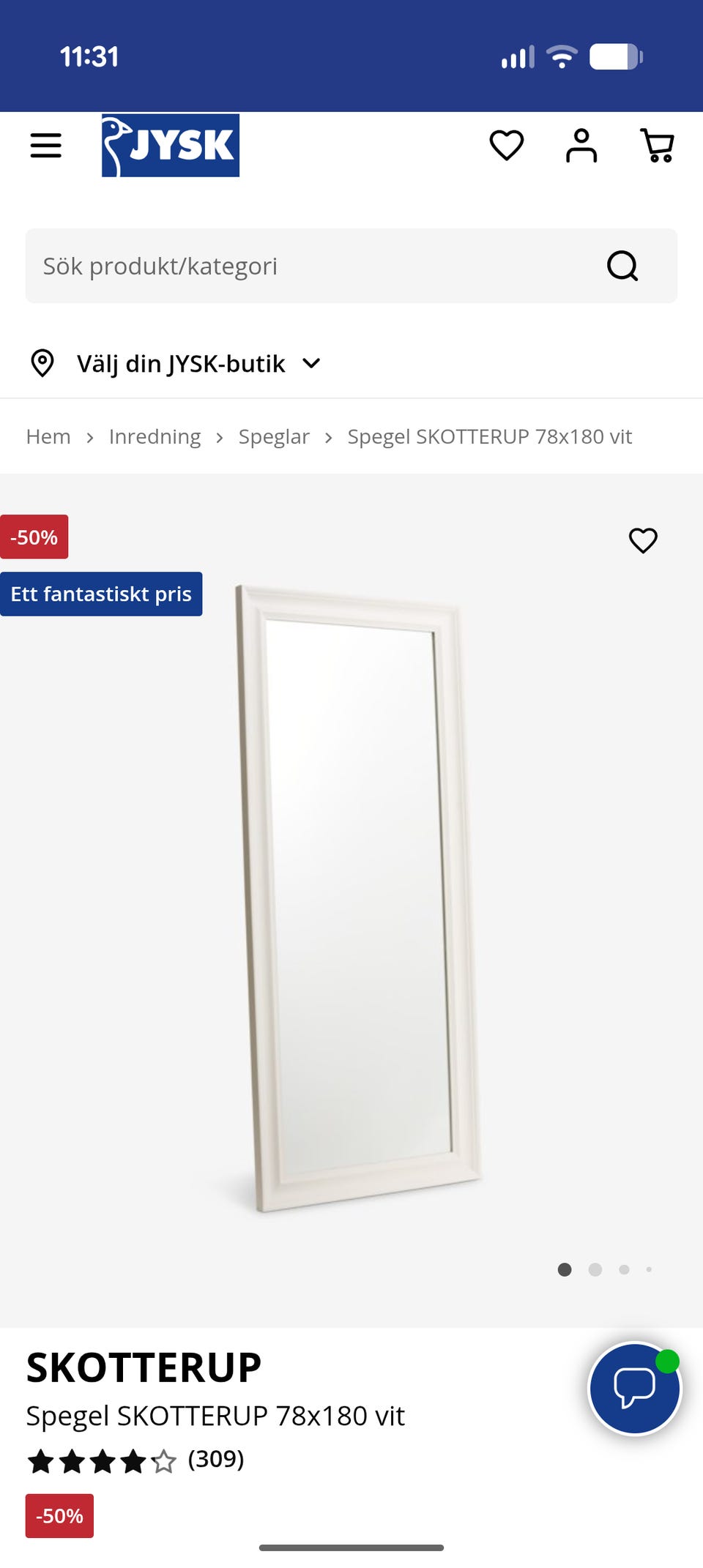Image resolution: width=703 pixels, height=1568 pixels.
Task: Expand the Välj din JYSK-butik selector
Action: 181,363
